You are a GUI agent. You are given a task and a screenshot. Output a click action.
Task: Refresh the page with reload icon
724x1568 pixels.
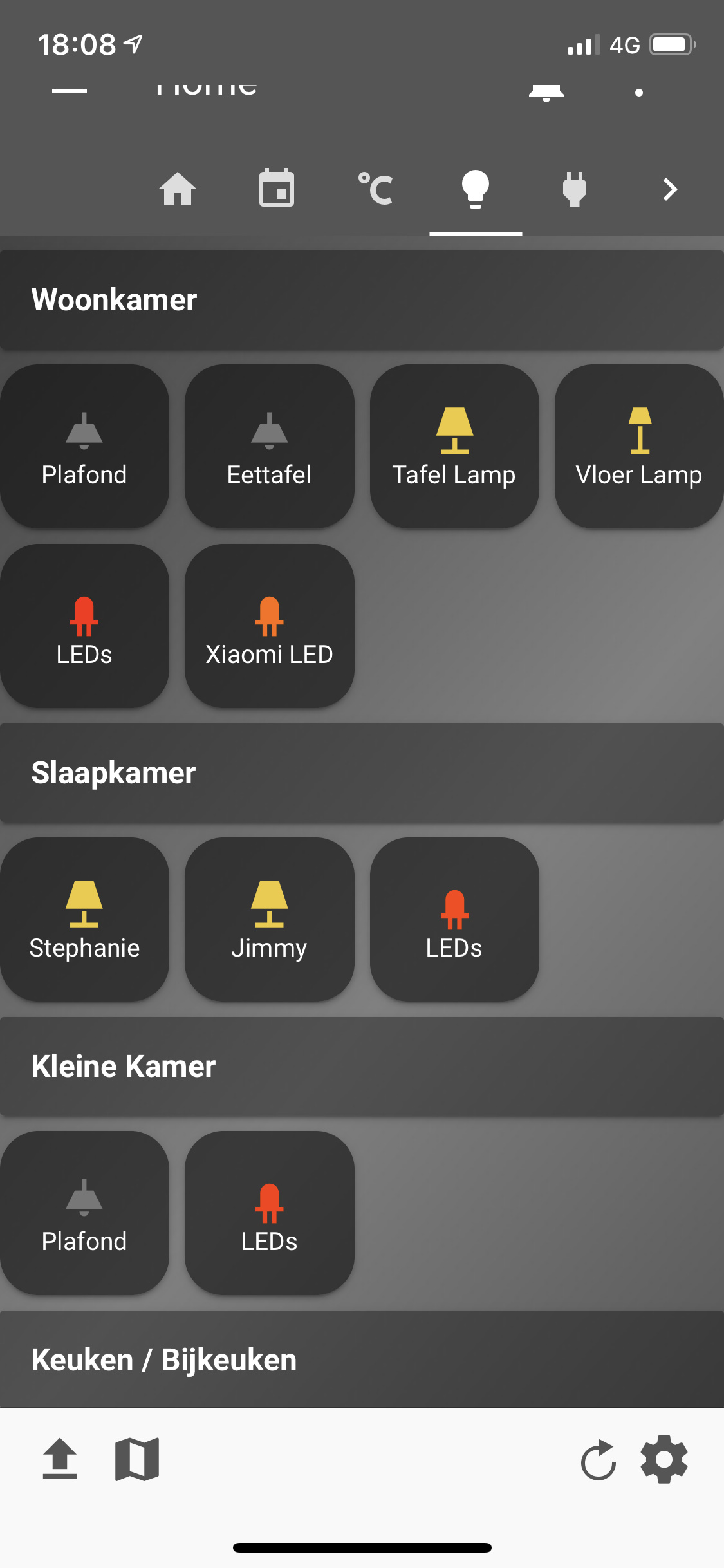[598, 1460]
